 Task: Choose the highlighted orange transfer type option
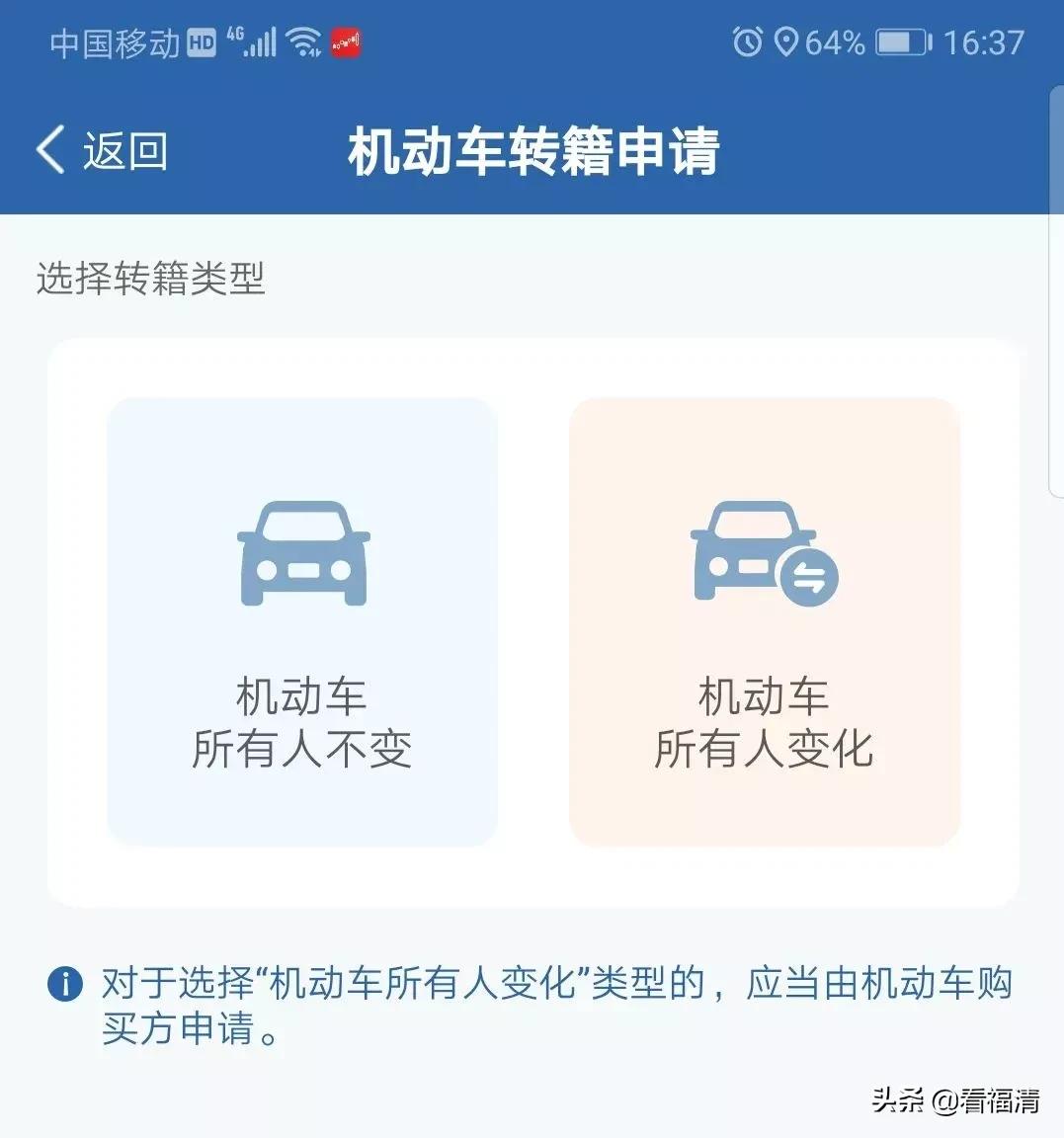coord(764,622)
